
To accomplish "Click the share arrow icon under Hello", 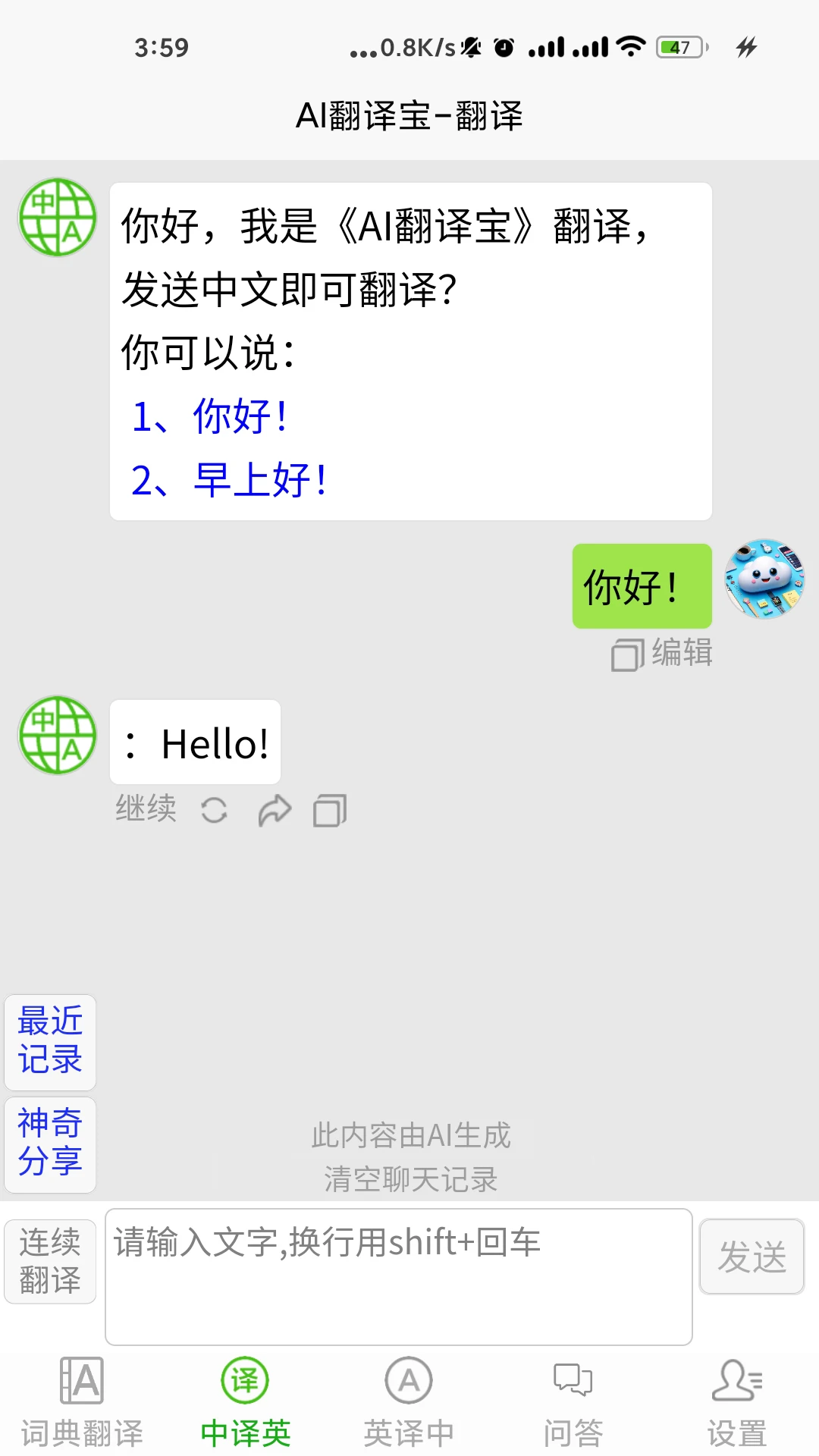I will click(x=274, y=810).
